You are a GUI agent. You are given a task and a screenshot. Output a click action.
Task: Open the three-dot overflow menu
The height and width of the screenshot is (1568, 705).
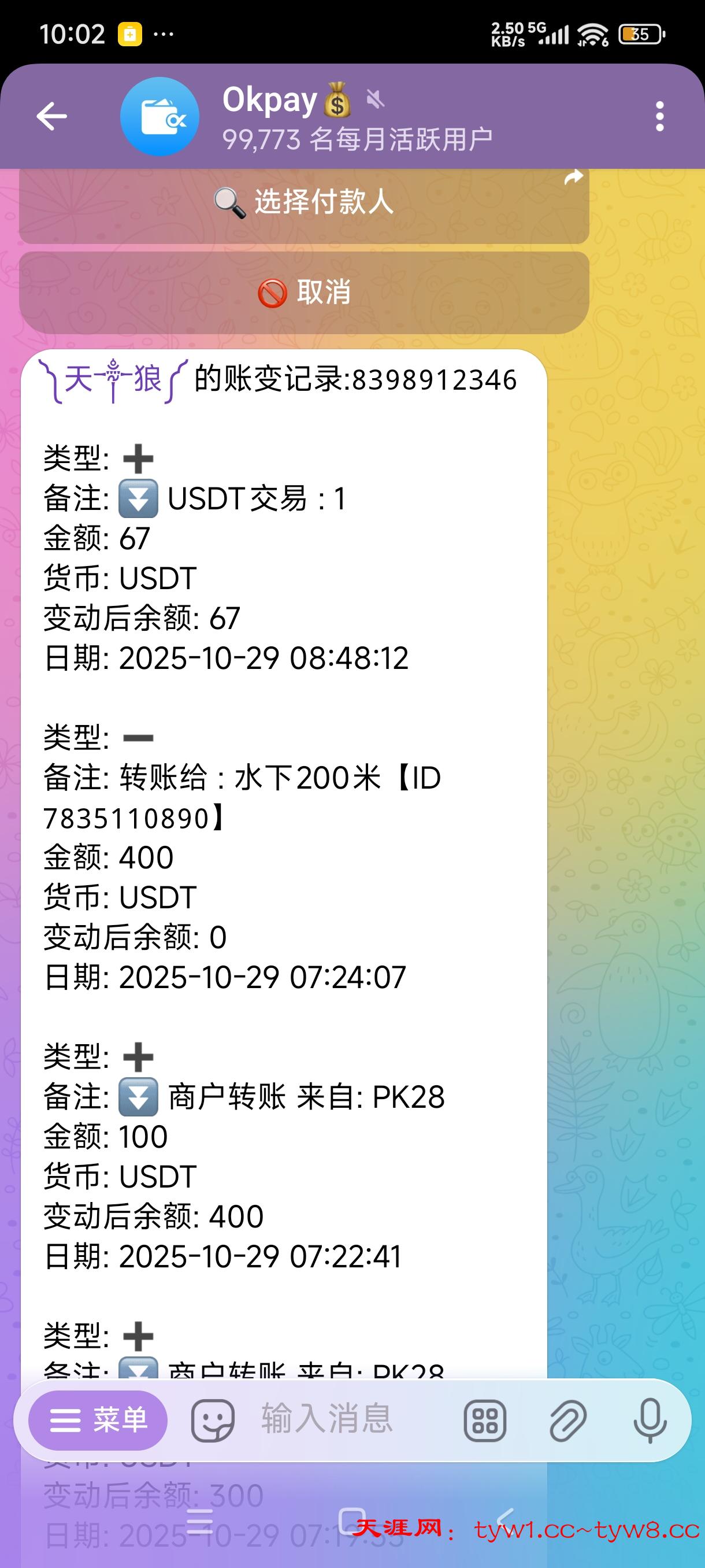point(659,116)
